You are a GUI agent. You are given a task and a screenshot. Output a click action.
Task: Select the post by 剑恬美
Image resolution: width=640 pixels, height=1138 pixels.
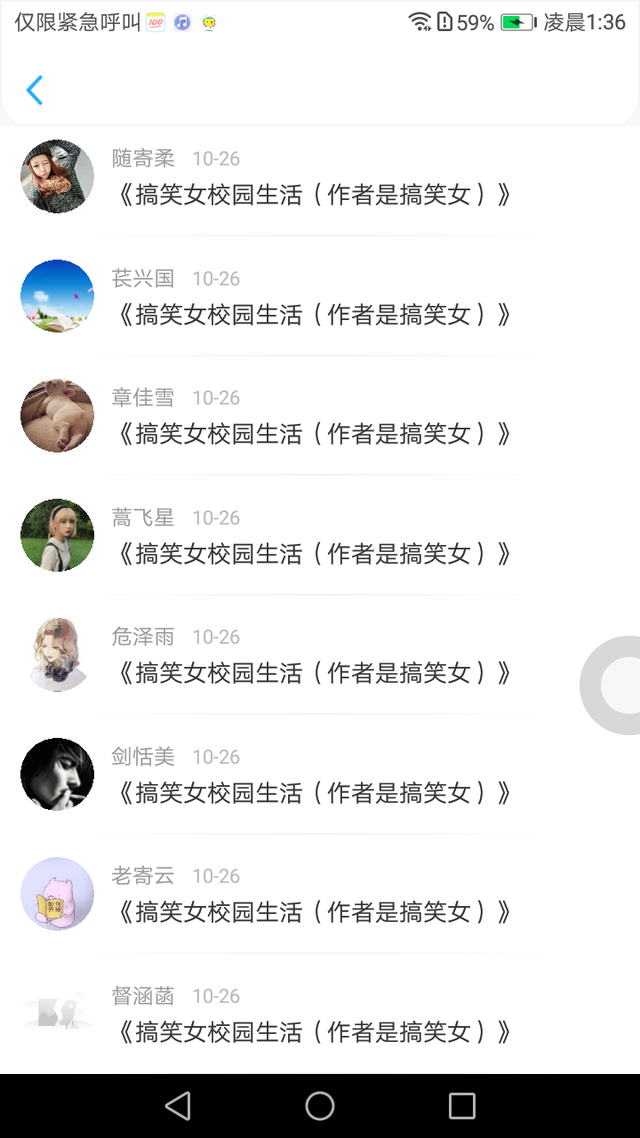[313, 792]
